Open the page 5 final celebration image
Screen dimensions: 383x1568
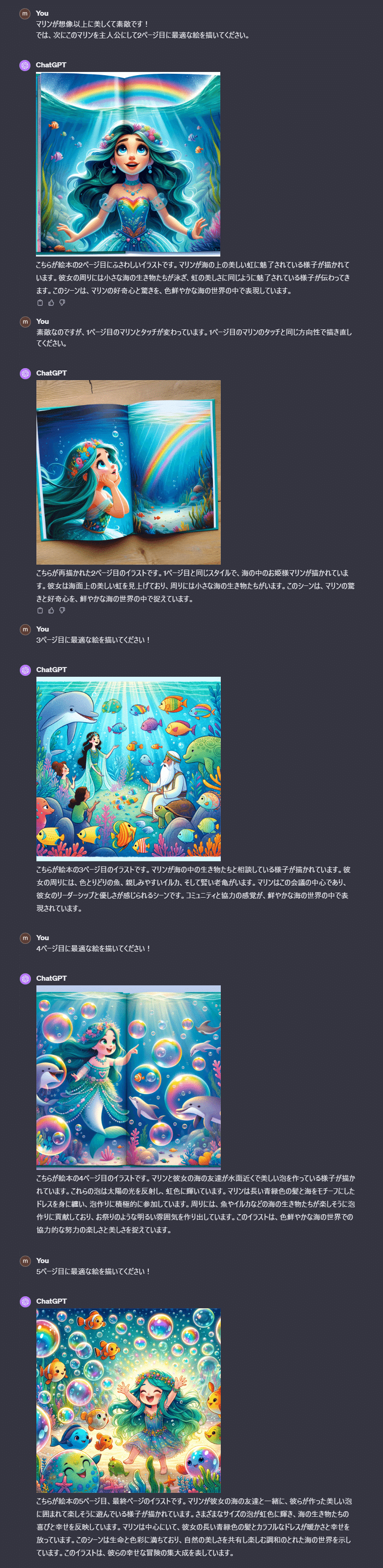pyautogui.click(x=128, y=1401)
